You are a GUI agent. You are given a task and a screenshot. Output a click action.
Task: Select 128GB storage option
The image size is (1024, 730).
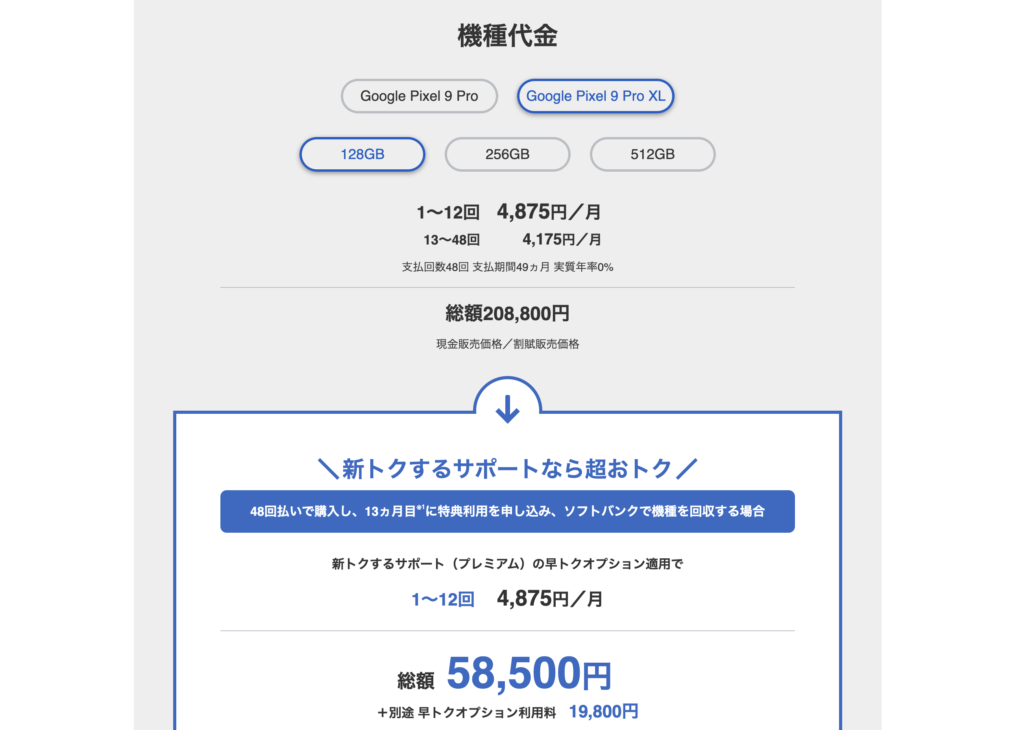point(362,154)
